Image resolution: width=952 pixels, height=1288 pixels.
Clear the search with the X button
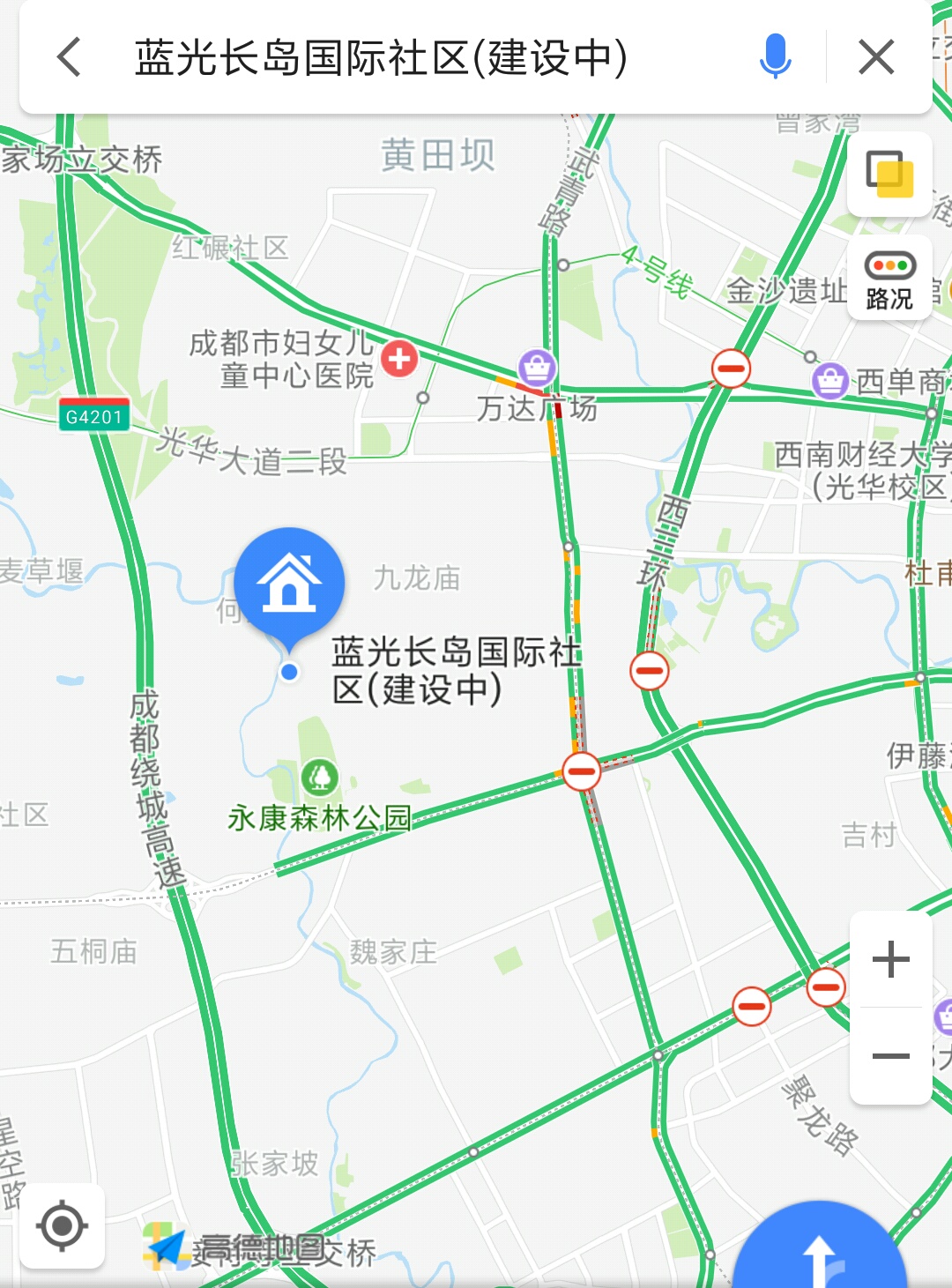[874, 57]
